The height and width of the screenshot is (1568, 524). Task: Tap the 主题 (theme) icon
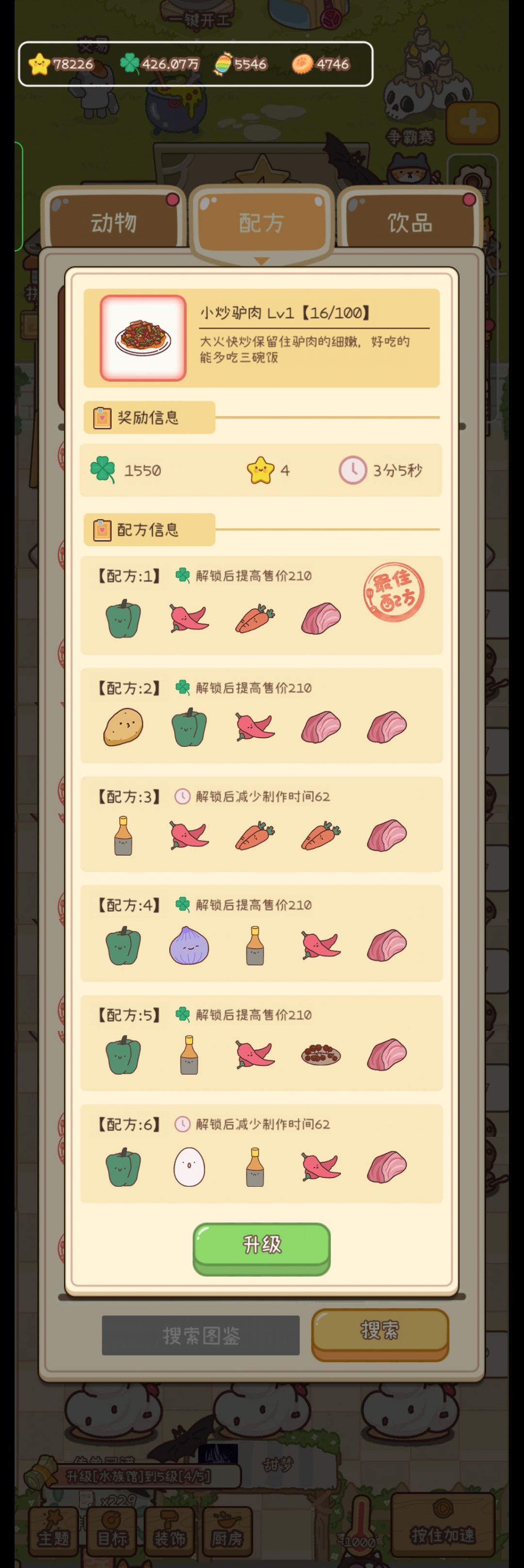point(53,1528)
